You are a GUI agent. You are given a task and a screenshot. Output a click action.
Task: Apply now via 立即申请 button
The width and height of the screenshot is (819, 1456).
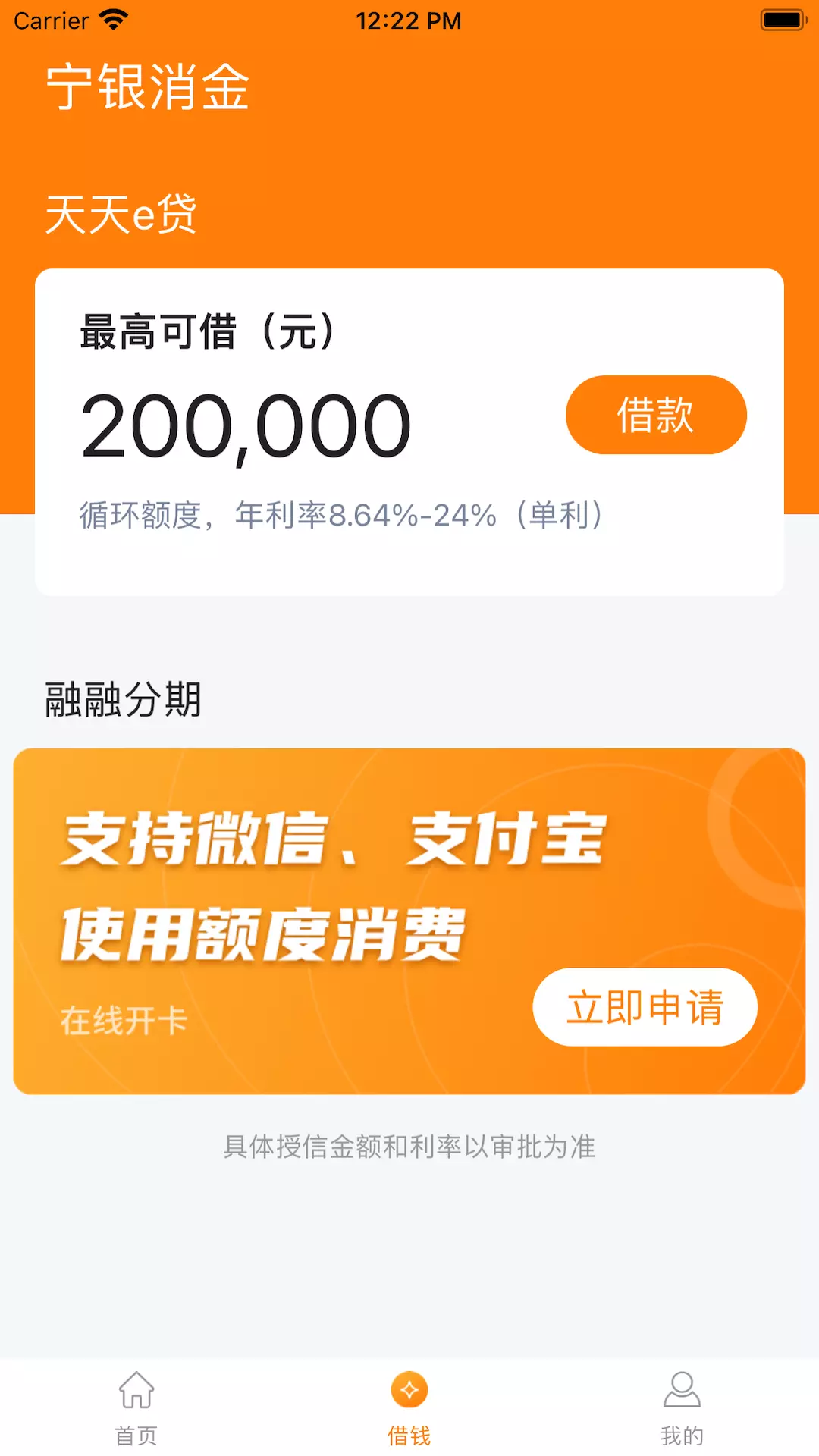coord(645,1007)
